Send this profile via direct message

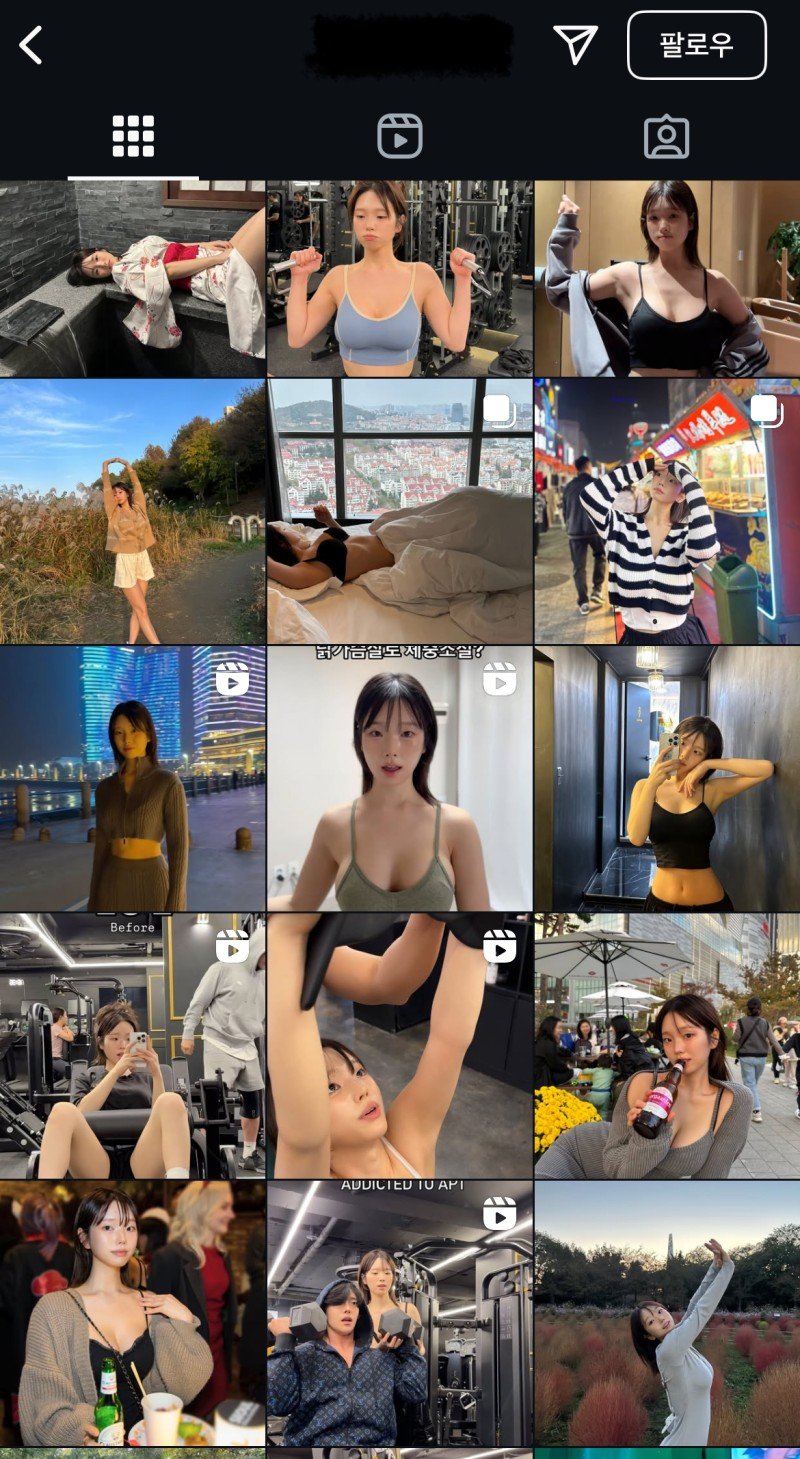tap(575, 45)
